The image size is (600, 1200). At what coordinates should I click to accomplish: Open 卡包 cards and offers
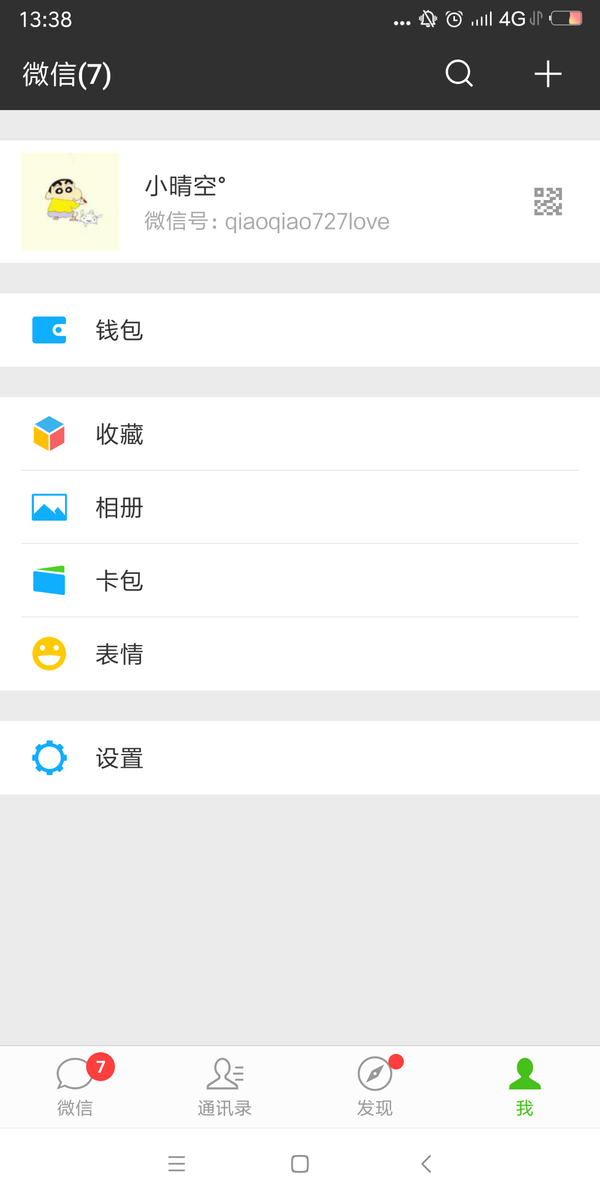pos(300,580)
